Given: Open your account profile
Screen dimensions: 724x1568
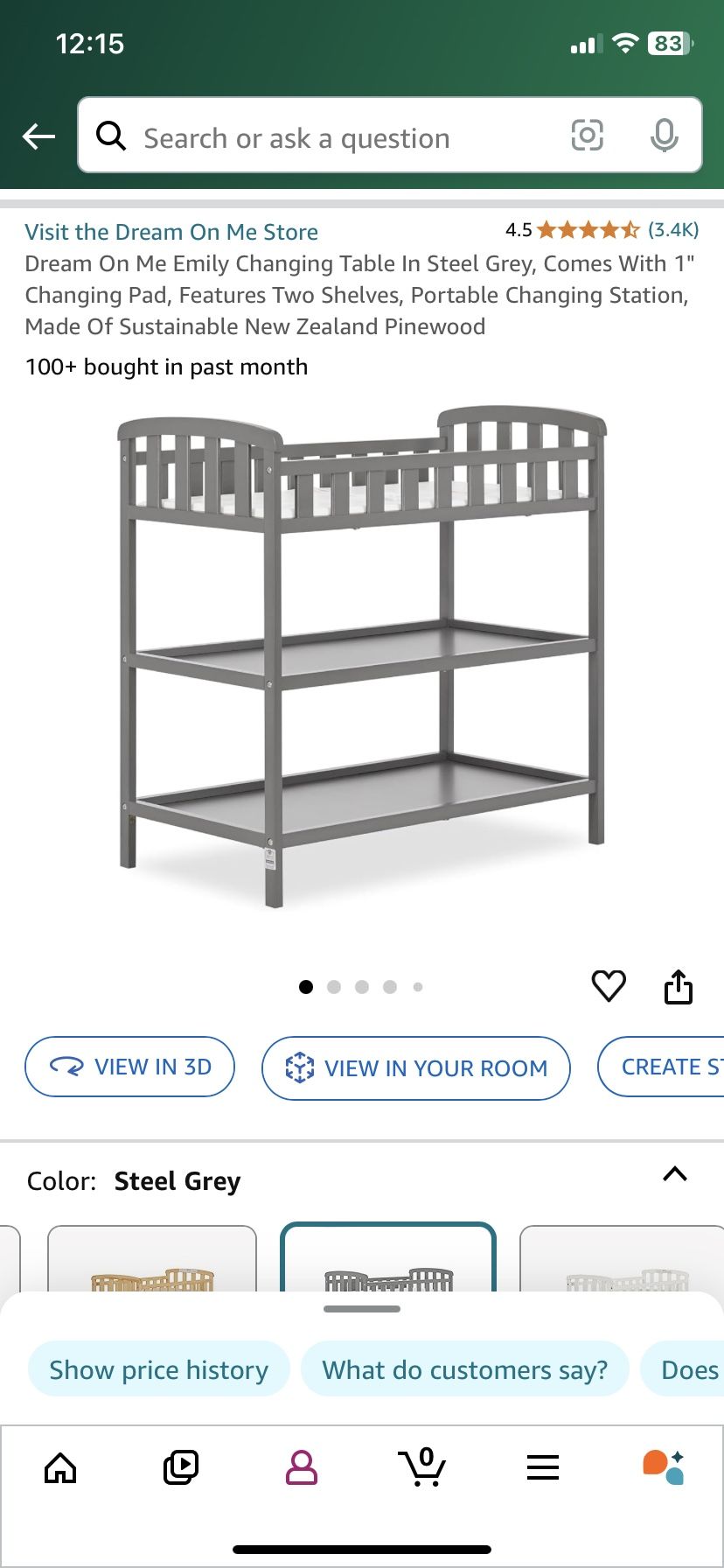Looking at the screenshot, I should [301, 1468].
